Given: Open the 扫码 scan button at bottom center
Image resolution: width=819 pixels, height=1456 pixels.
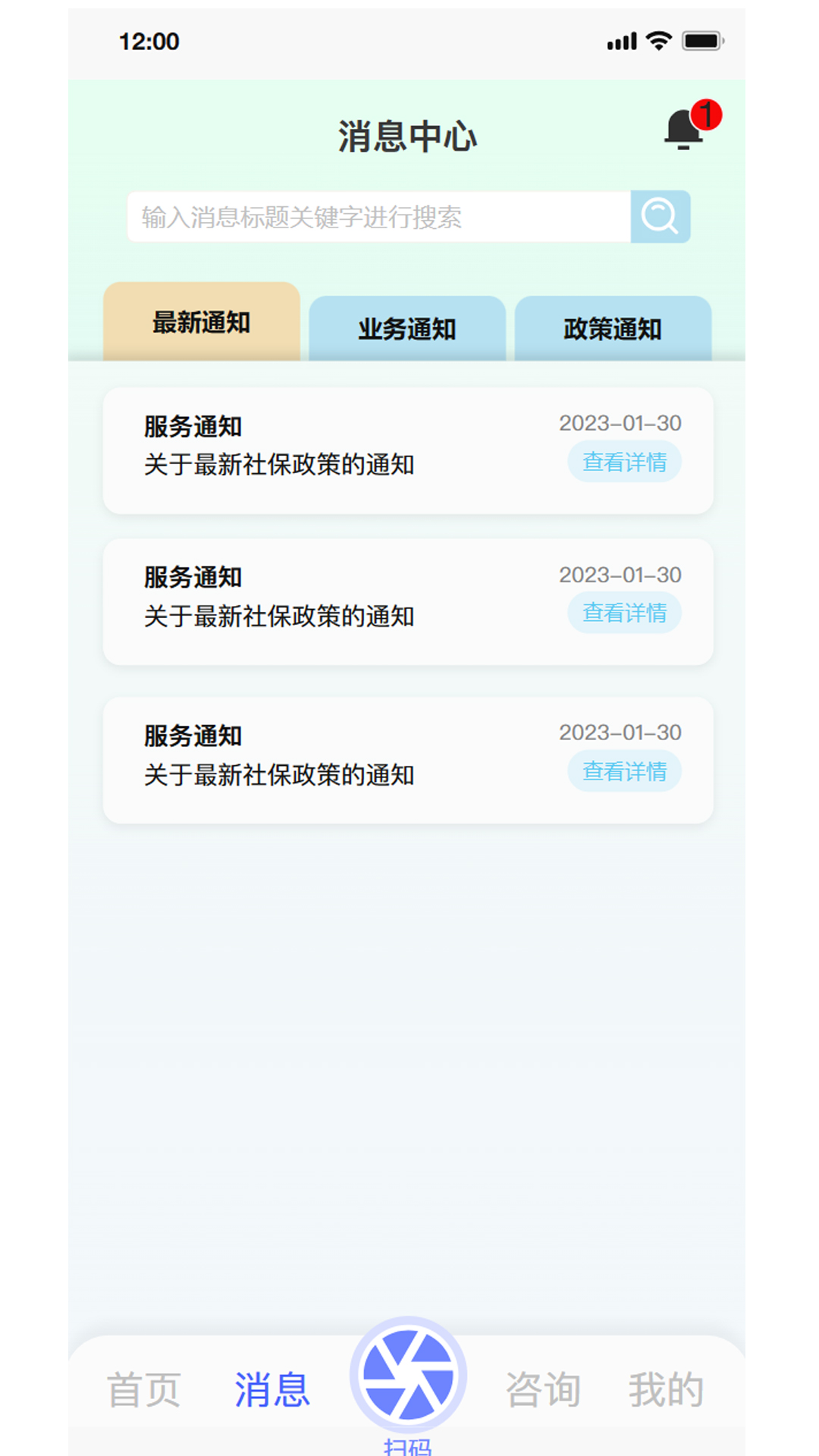Looking at the screenshot, I should click(x=409, y=1375).
